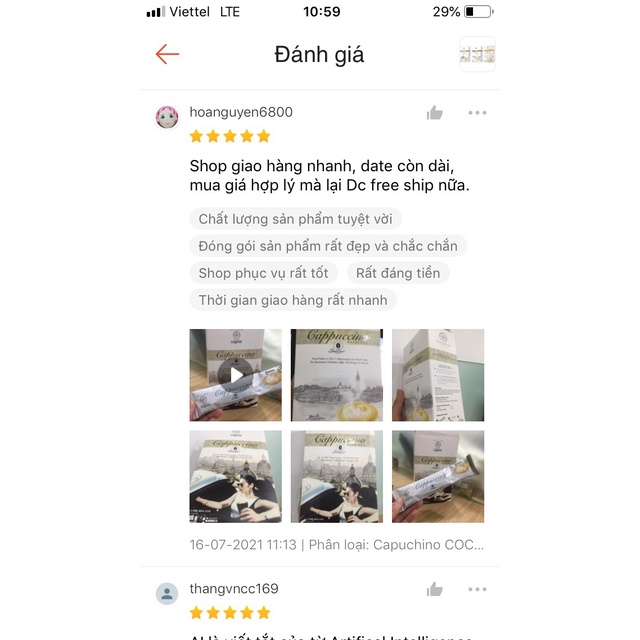Open the product thumbnail in the header

click(477, 54)
